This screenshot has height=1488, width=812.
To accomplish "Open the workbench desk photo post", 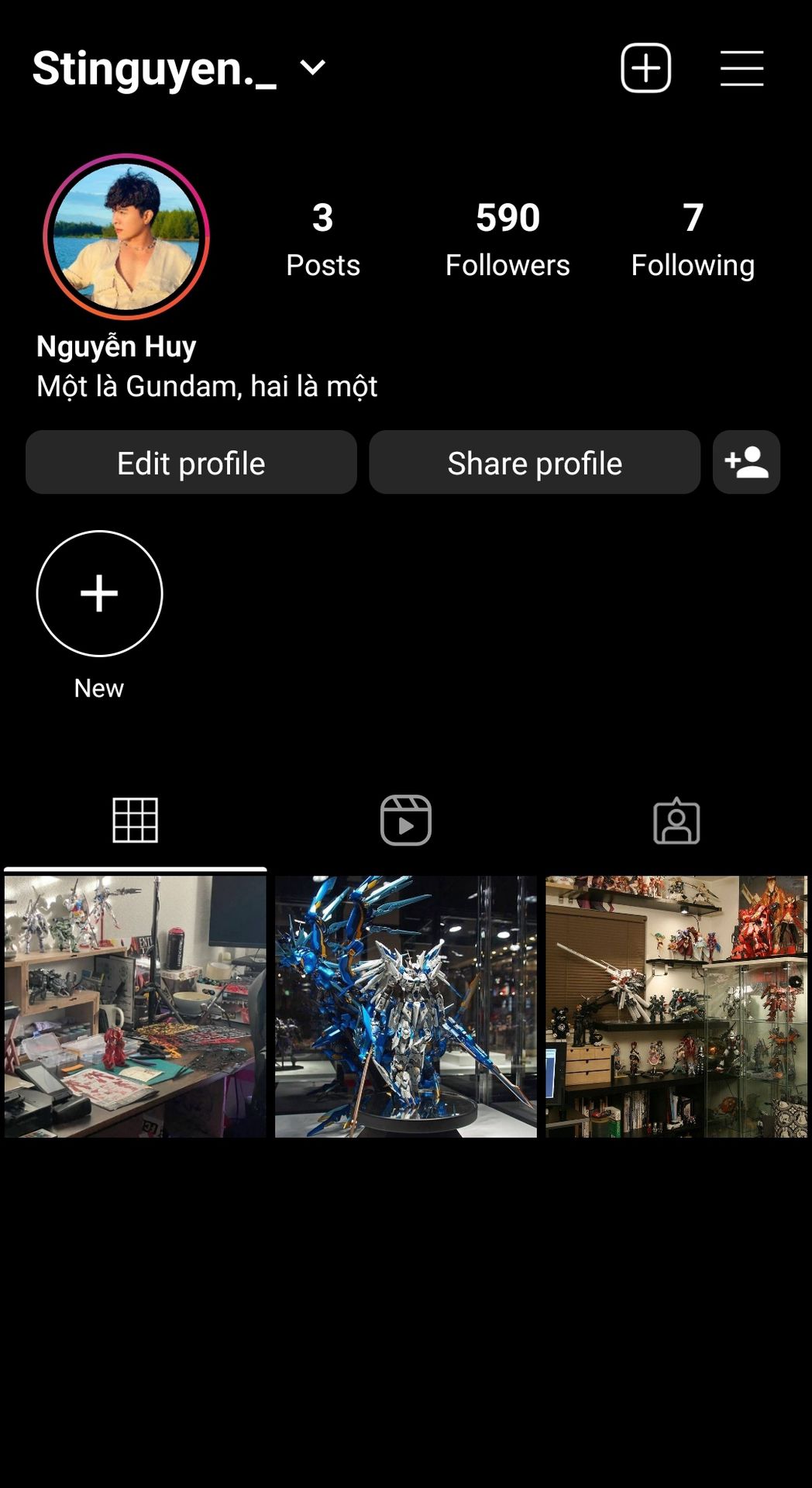I will (x=136, y=1006).
